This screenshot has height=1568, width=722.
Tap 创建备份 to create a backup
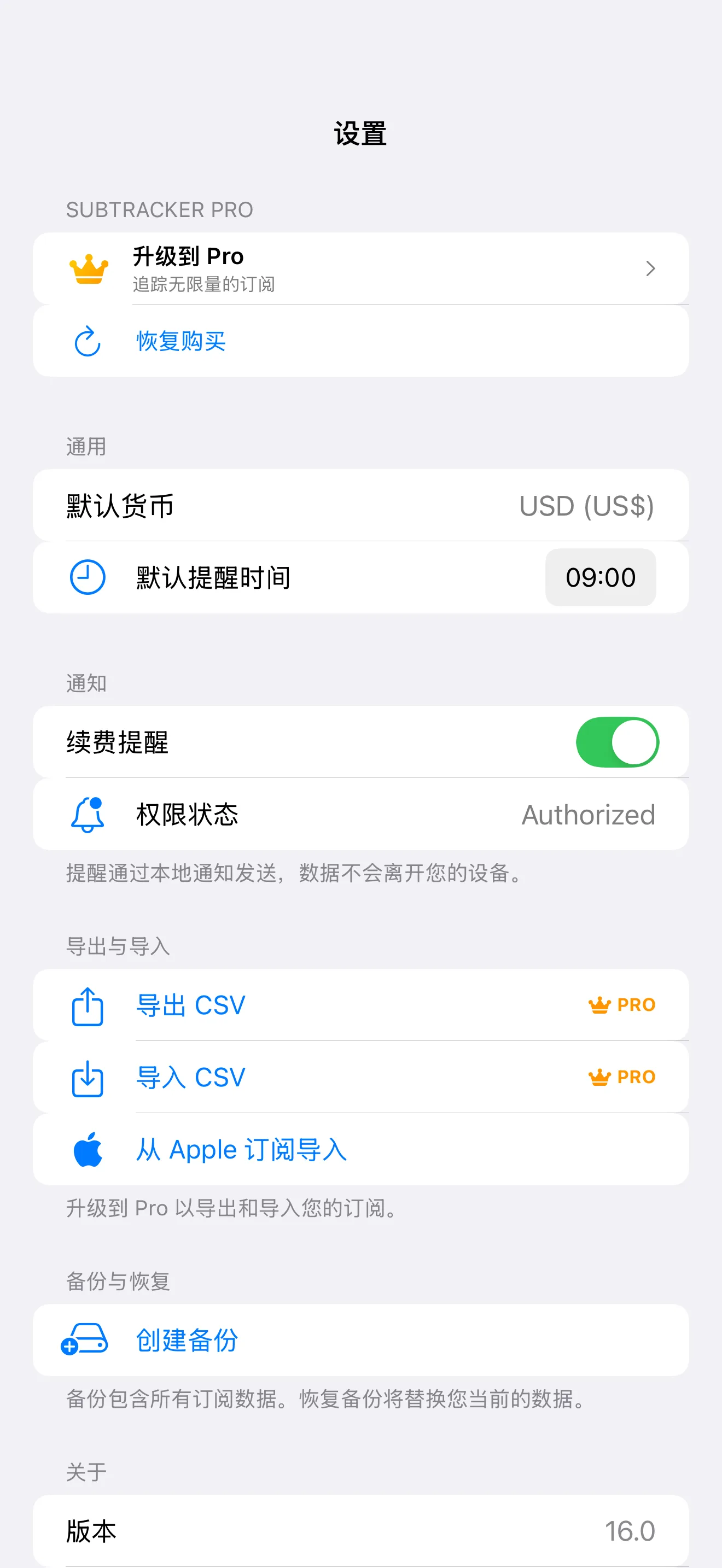click(187, 1339)
